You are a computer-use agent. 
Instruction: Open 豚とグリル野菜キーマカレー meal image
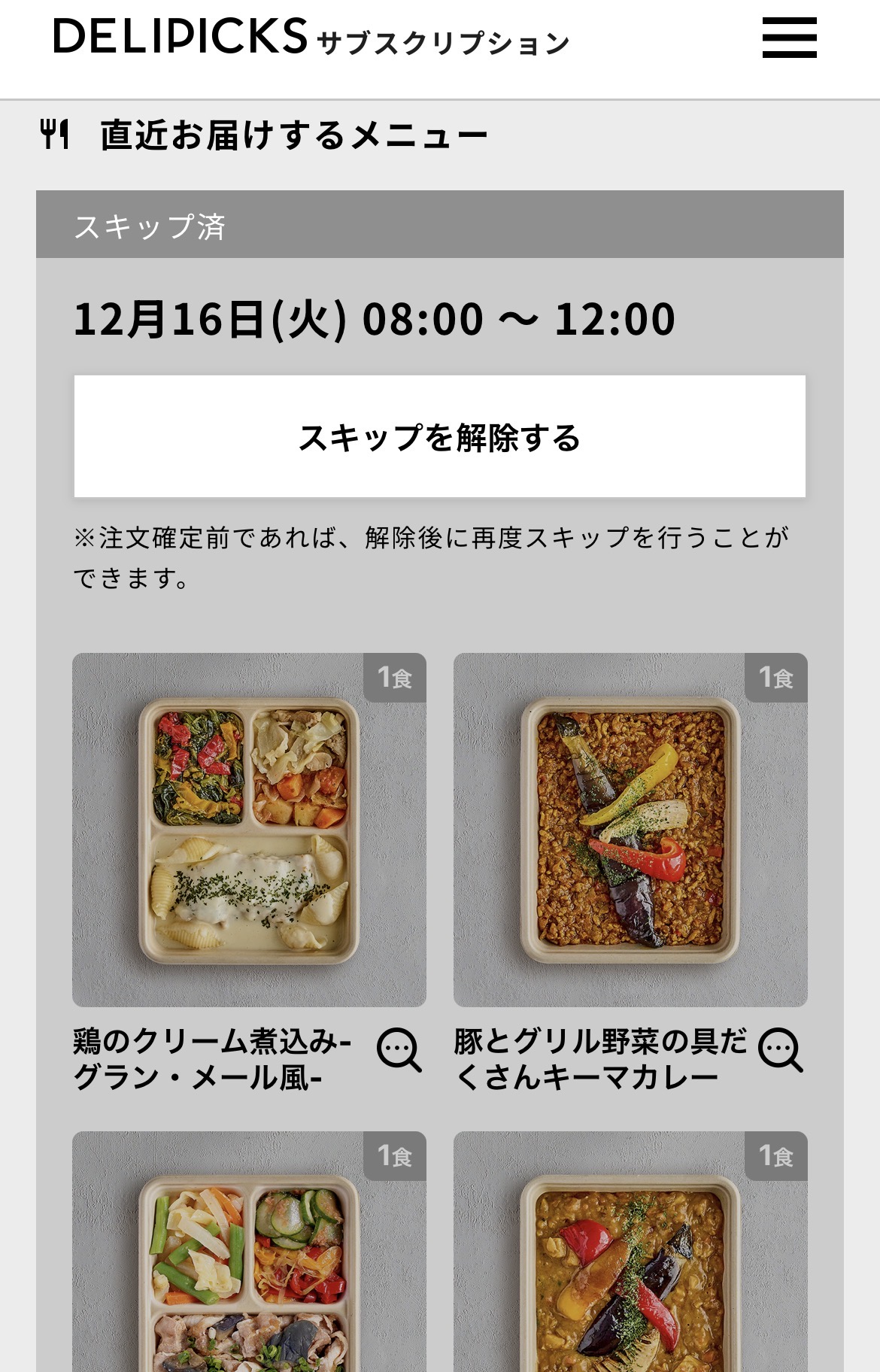point(630,829)
